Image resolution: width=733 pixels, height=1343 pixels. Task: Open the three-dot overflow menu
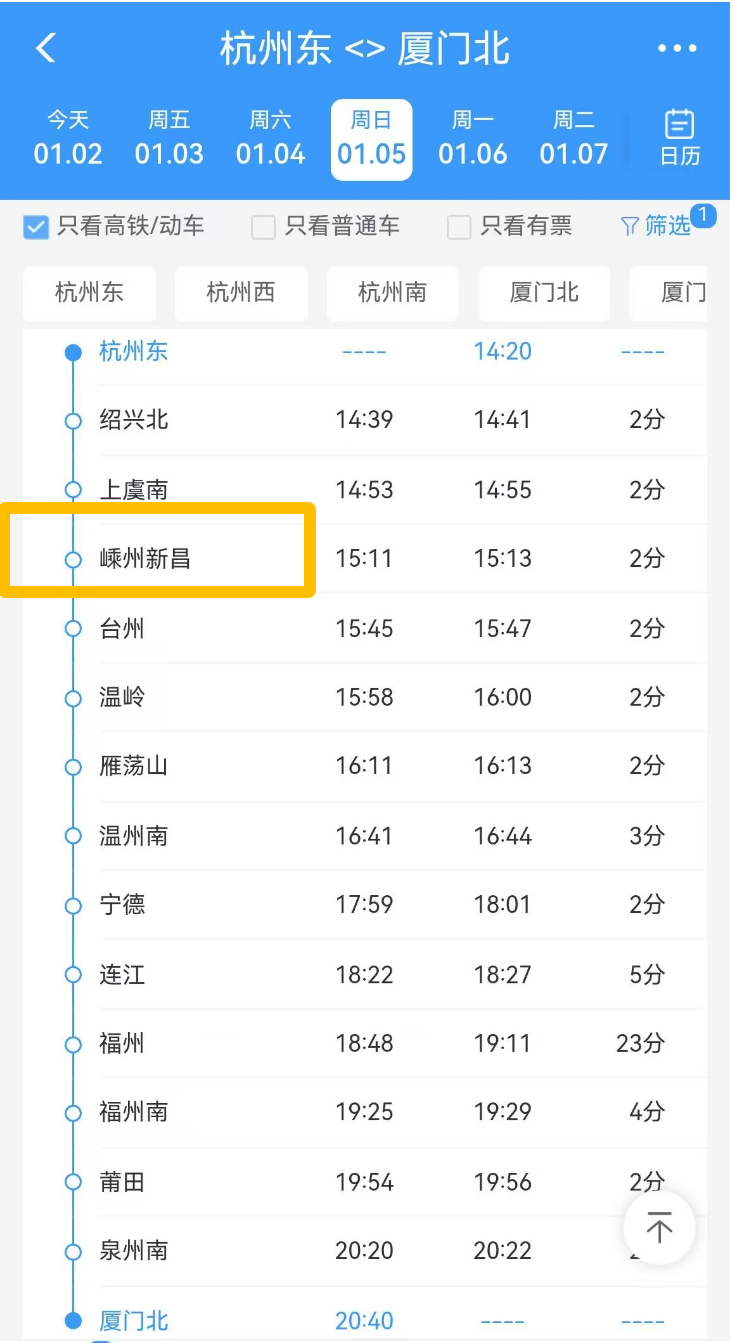tap(677, 48)
